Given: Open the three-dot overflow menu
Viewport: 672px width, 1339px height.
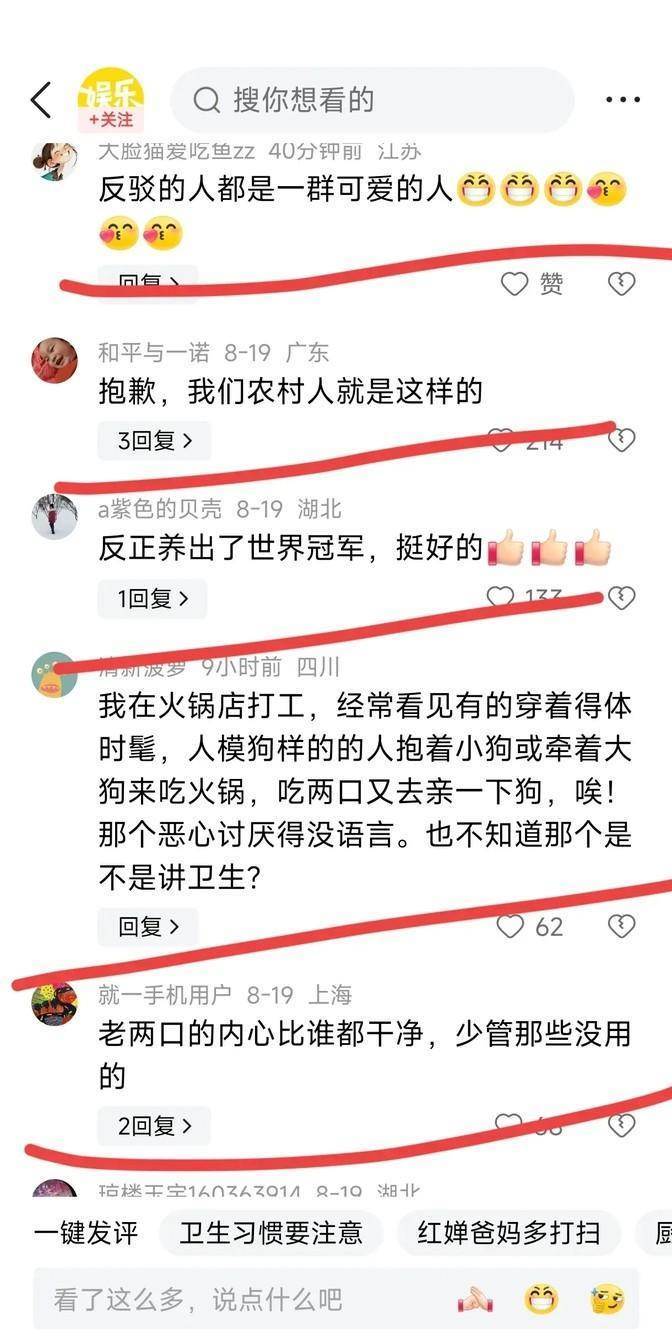Looking at the screenshot, I should point(622,100).
